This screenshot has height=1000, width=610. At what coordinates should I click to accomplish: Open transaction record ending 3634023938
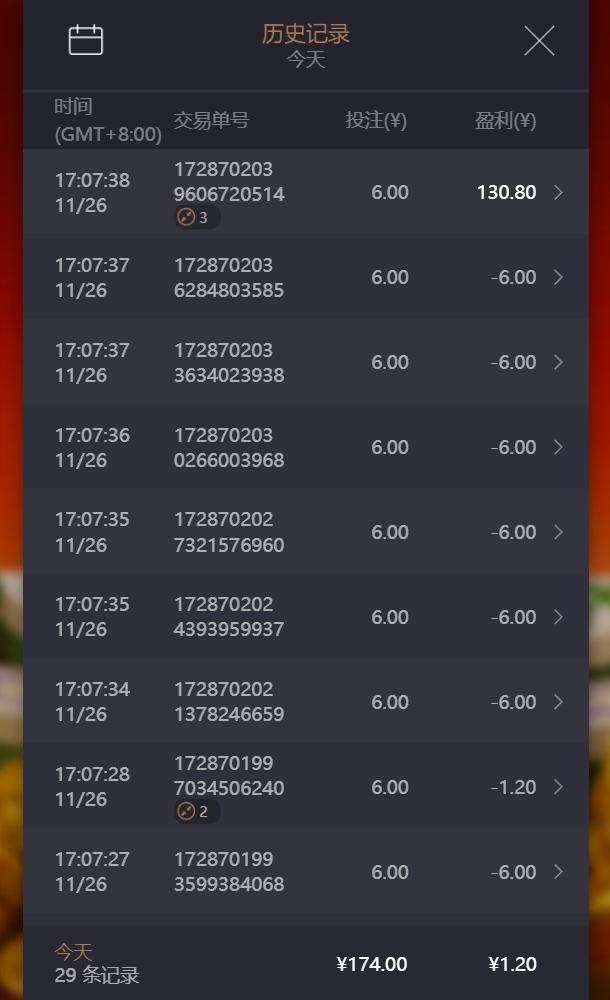point(306,362)
